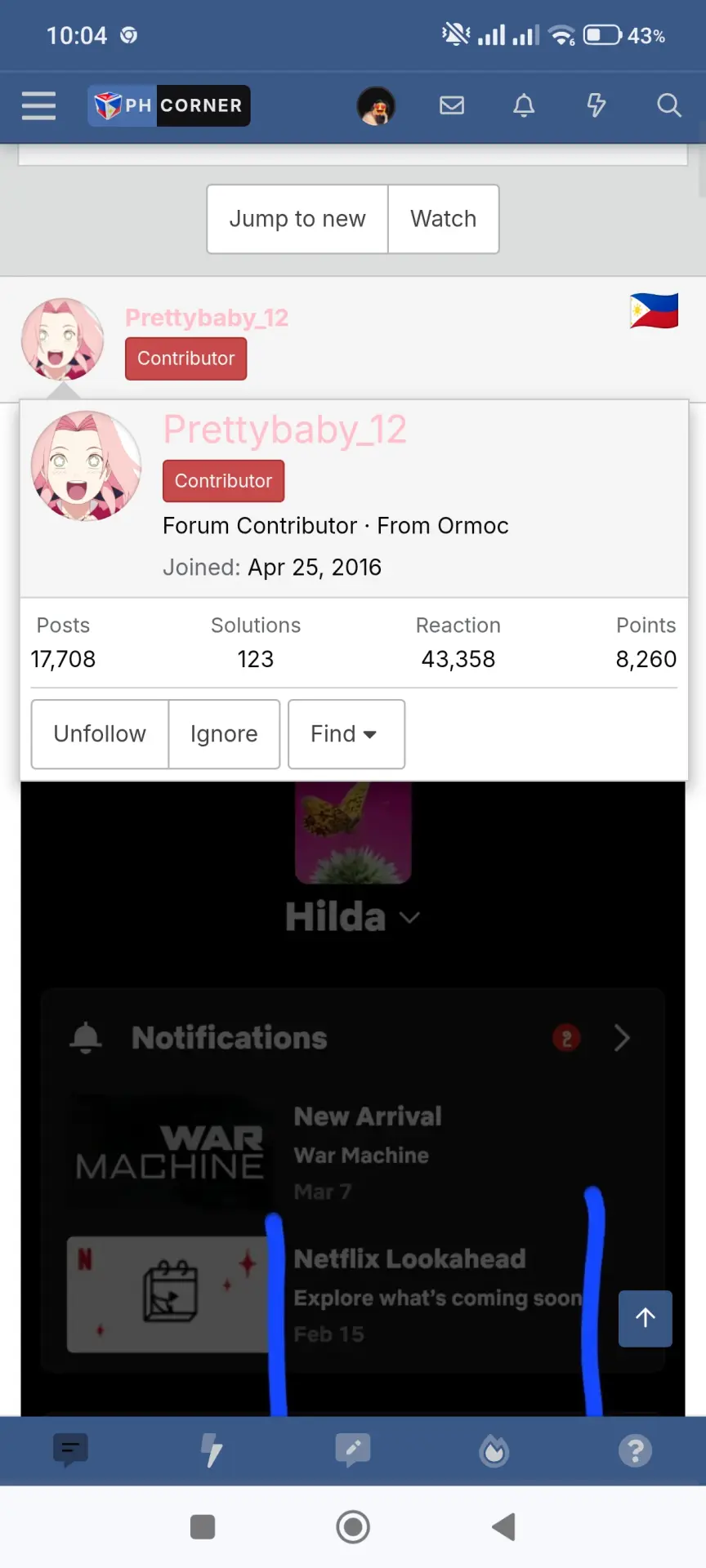This screenshot has height=1568, width=706.
Task: Open the hamburger drawer menu
Action: [x=38, y=105]
